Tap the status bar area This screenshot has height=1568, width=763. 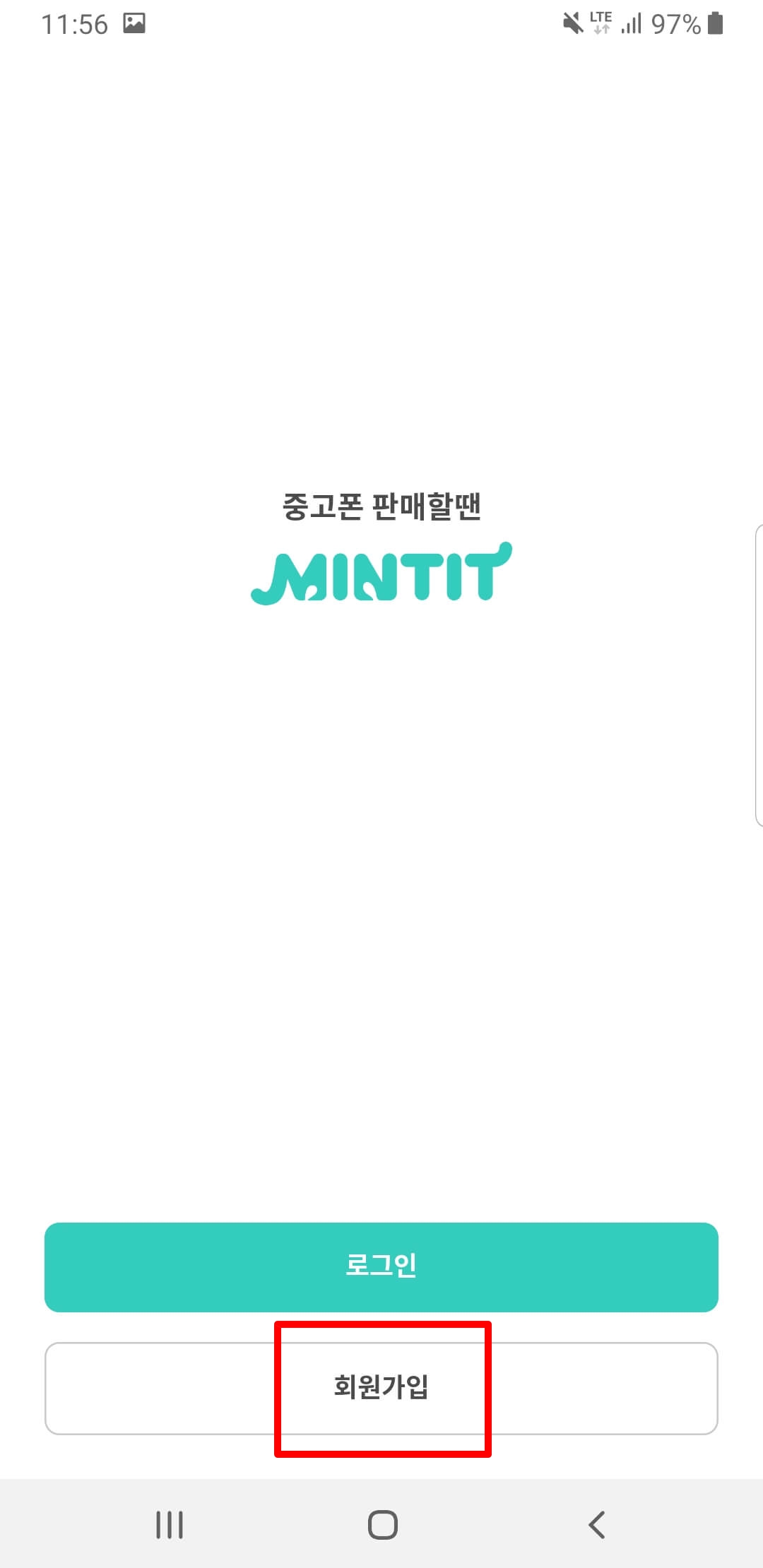(381, 23)
